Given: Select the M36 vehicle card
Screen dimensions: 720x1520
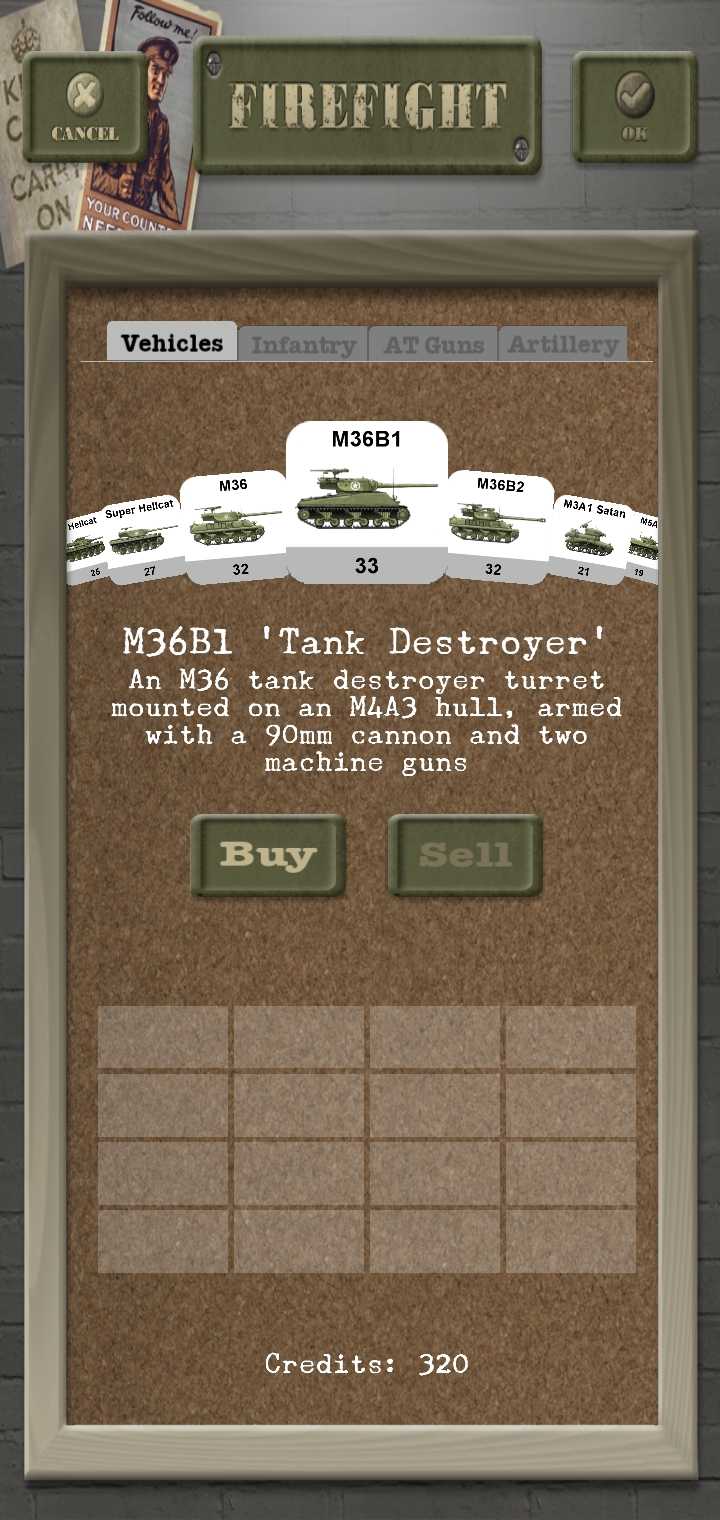Looking at the screenshot, I should click(x=233, y=527).
